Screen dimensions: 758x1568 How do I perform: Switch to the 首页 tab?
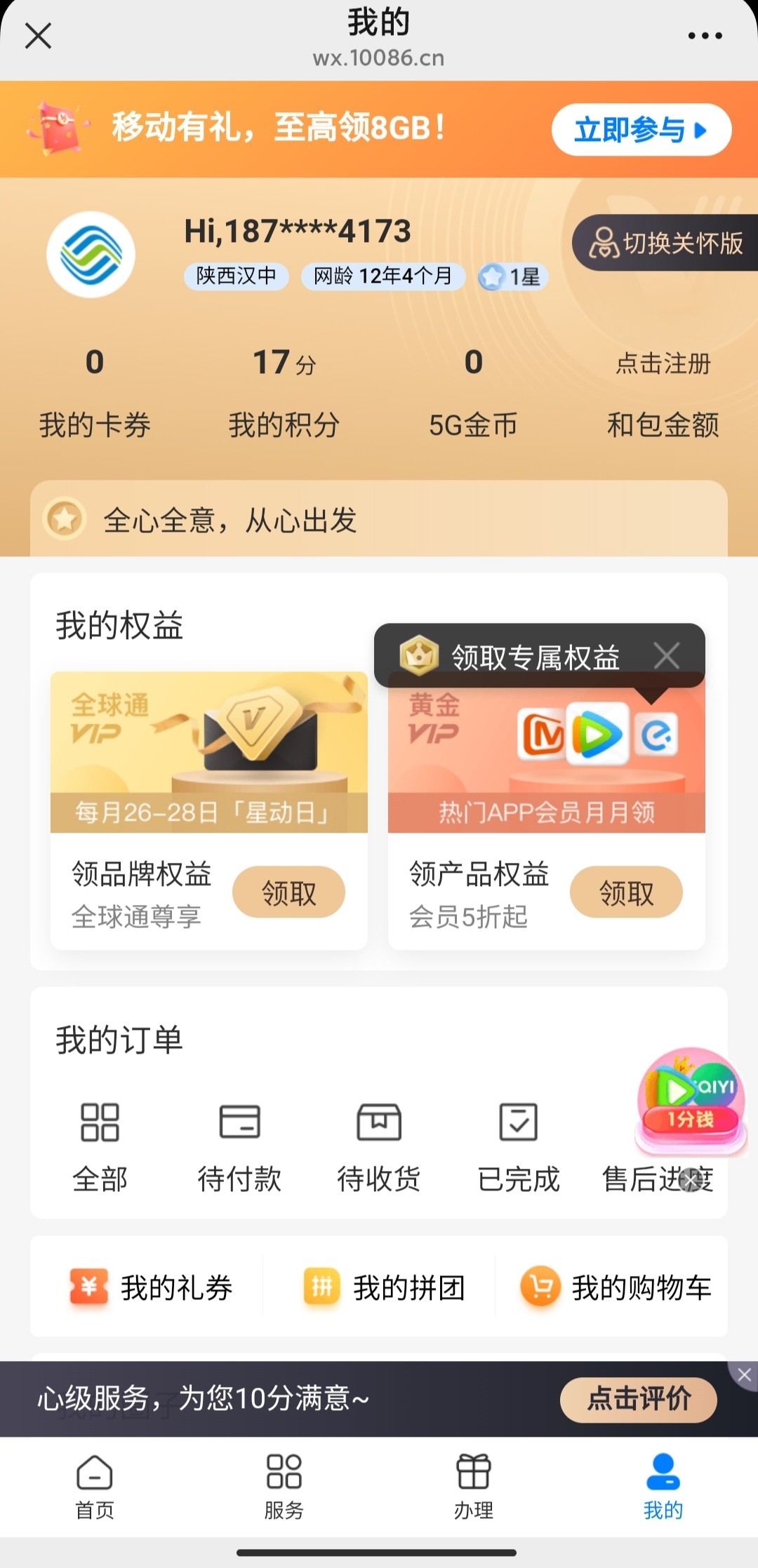tap(95, 1487)
